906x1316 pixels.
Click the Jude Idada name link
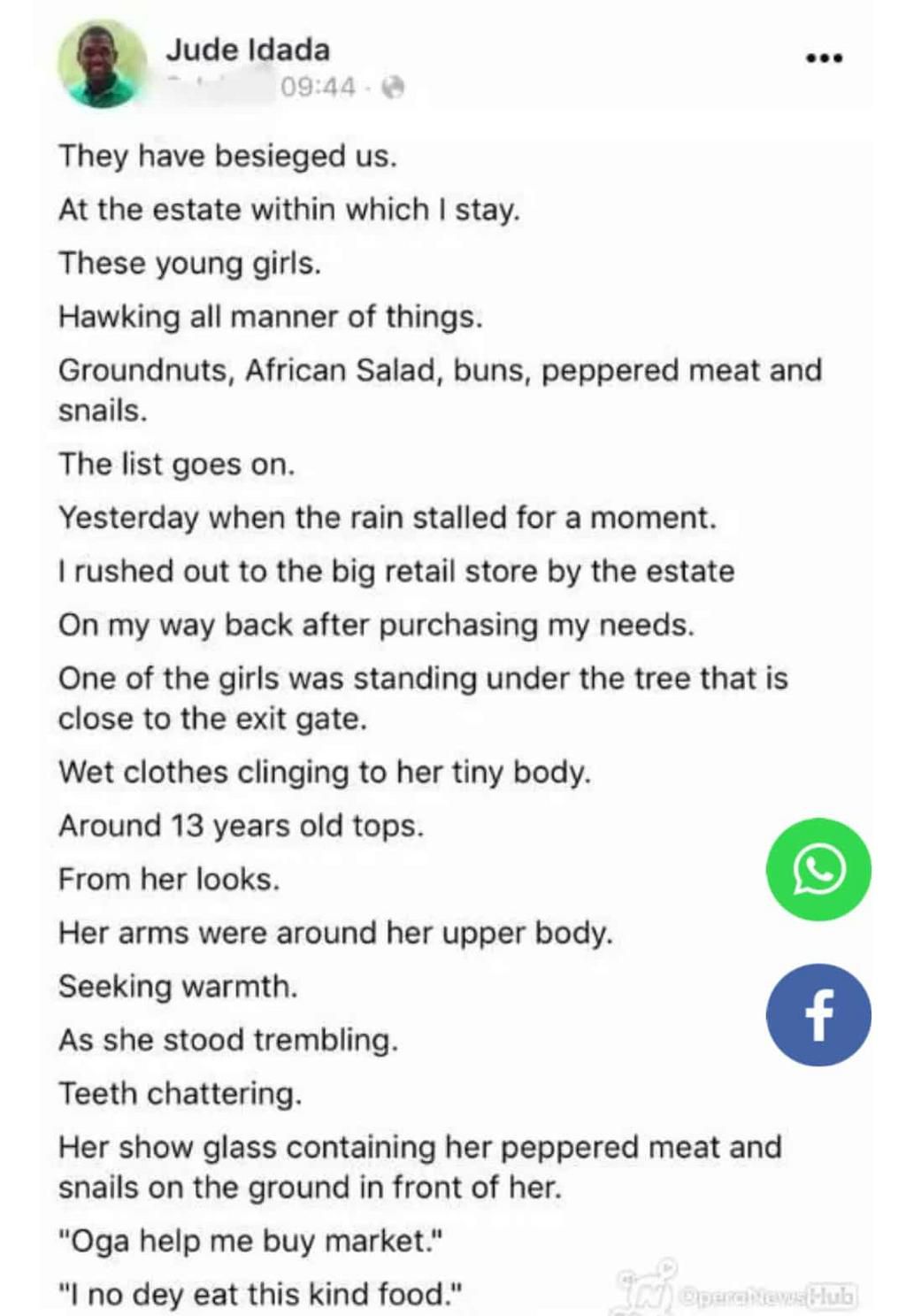coord(248,49)
